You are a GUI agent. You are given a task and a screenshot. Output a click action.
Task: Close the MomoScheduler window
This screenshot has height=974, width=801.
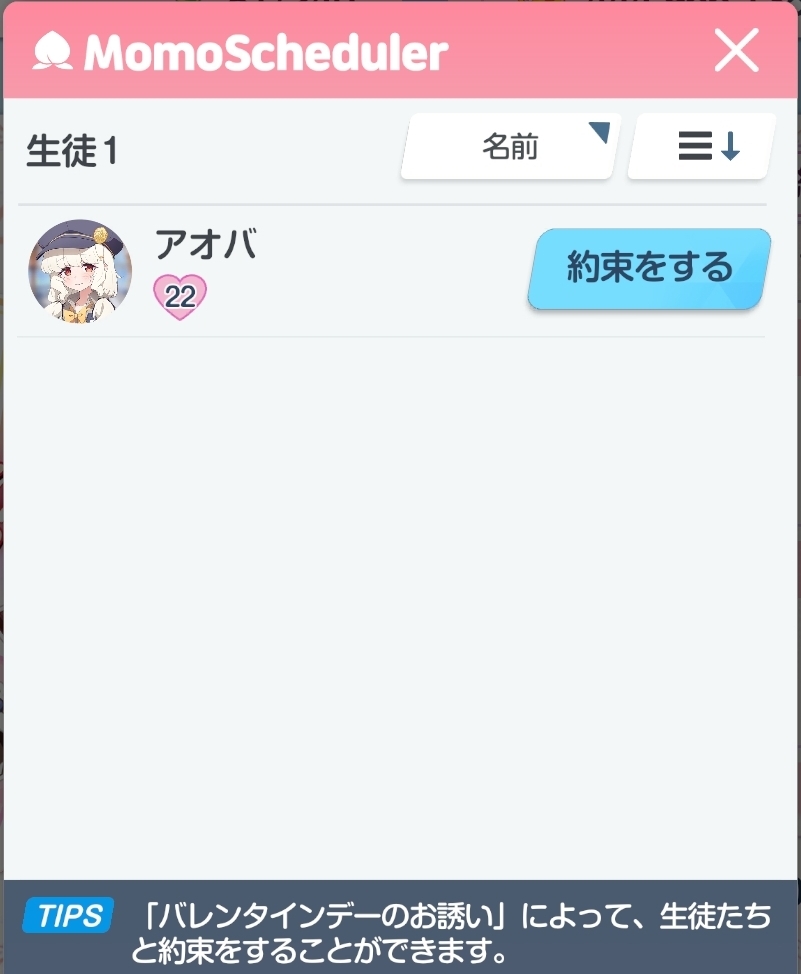(x=736, y=51)
